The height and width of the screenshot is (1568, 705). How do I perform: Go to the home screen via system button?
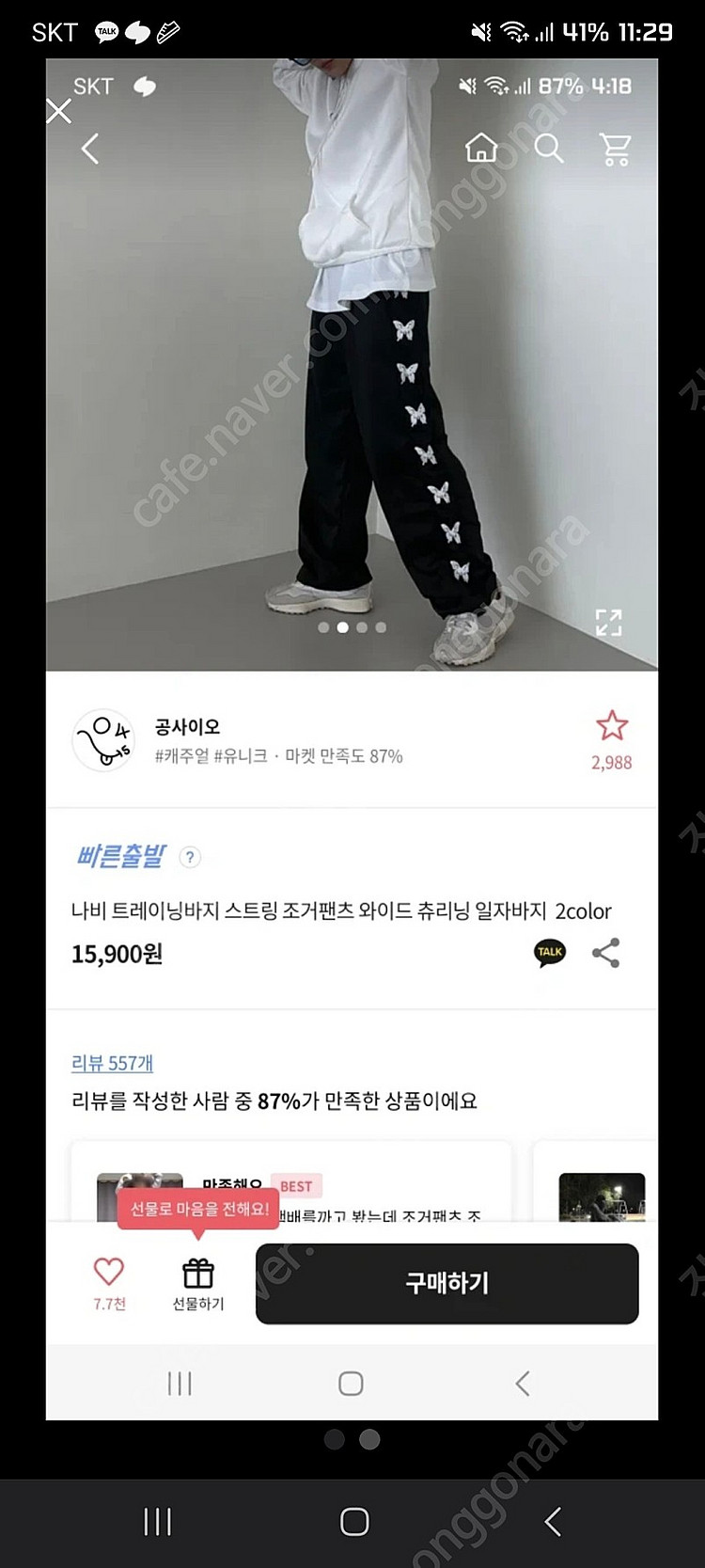(353, 1521)
